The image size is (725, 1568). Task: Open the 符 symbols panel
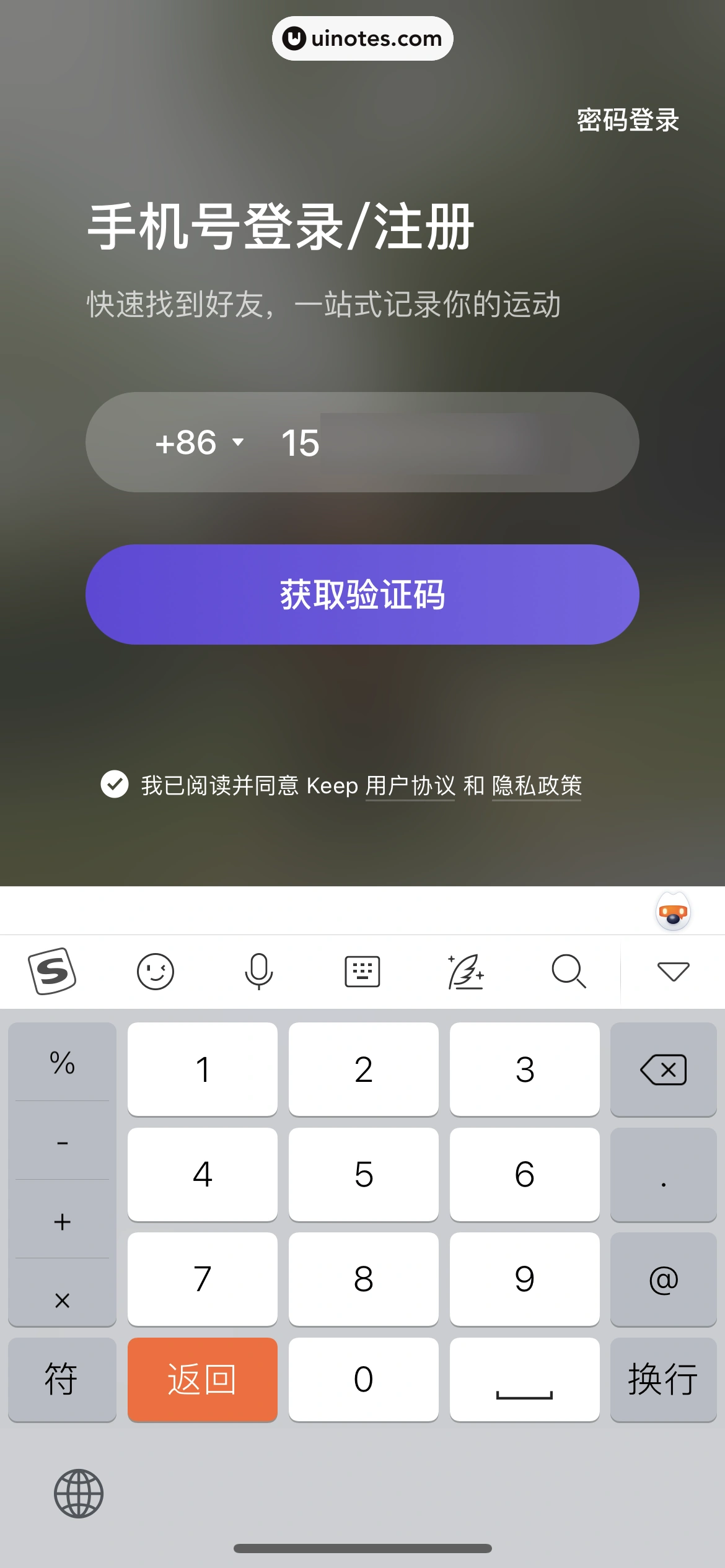(62, 1380)
